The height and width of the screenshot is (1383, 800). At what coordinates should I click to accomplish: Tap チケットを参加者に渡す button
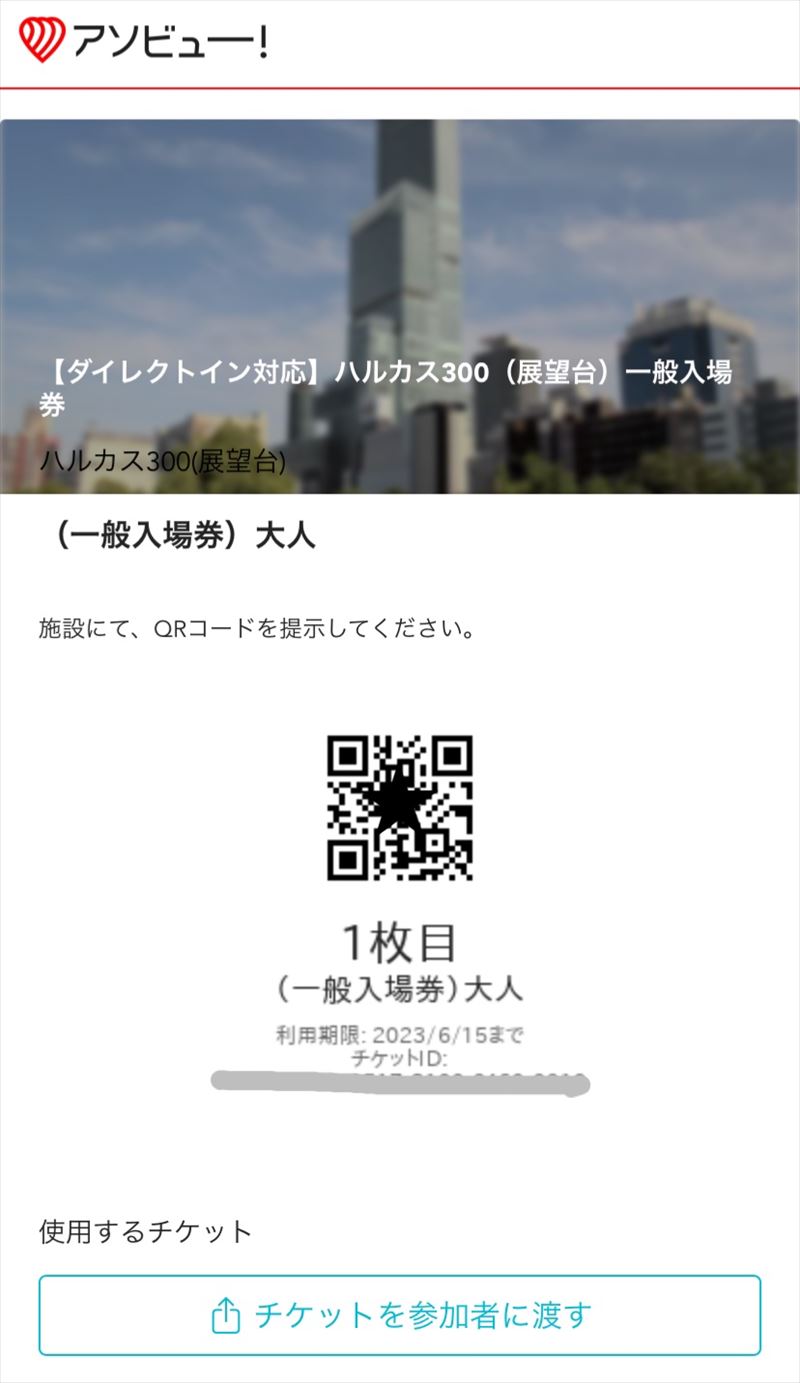400,1314
